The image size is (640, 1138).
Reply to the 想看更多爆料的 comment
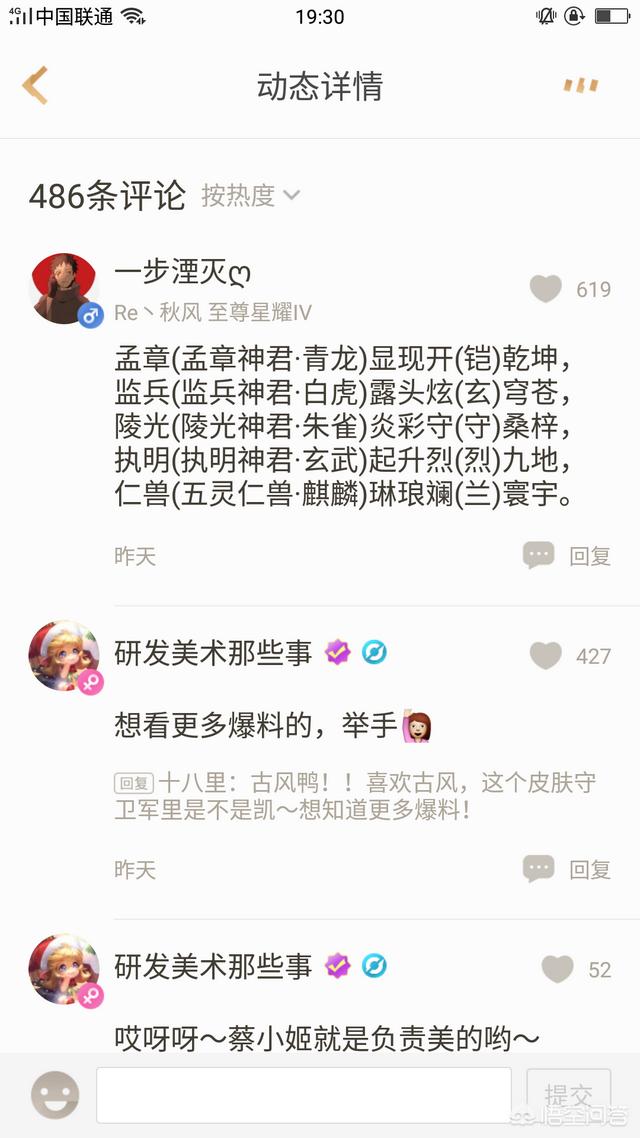point(567,869)
